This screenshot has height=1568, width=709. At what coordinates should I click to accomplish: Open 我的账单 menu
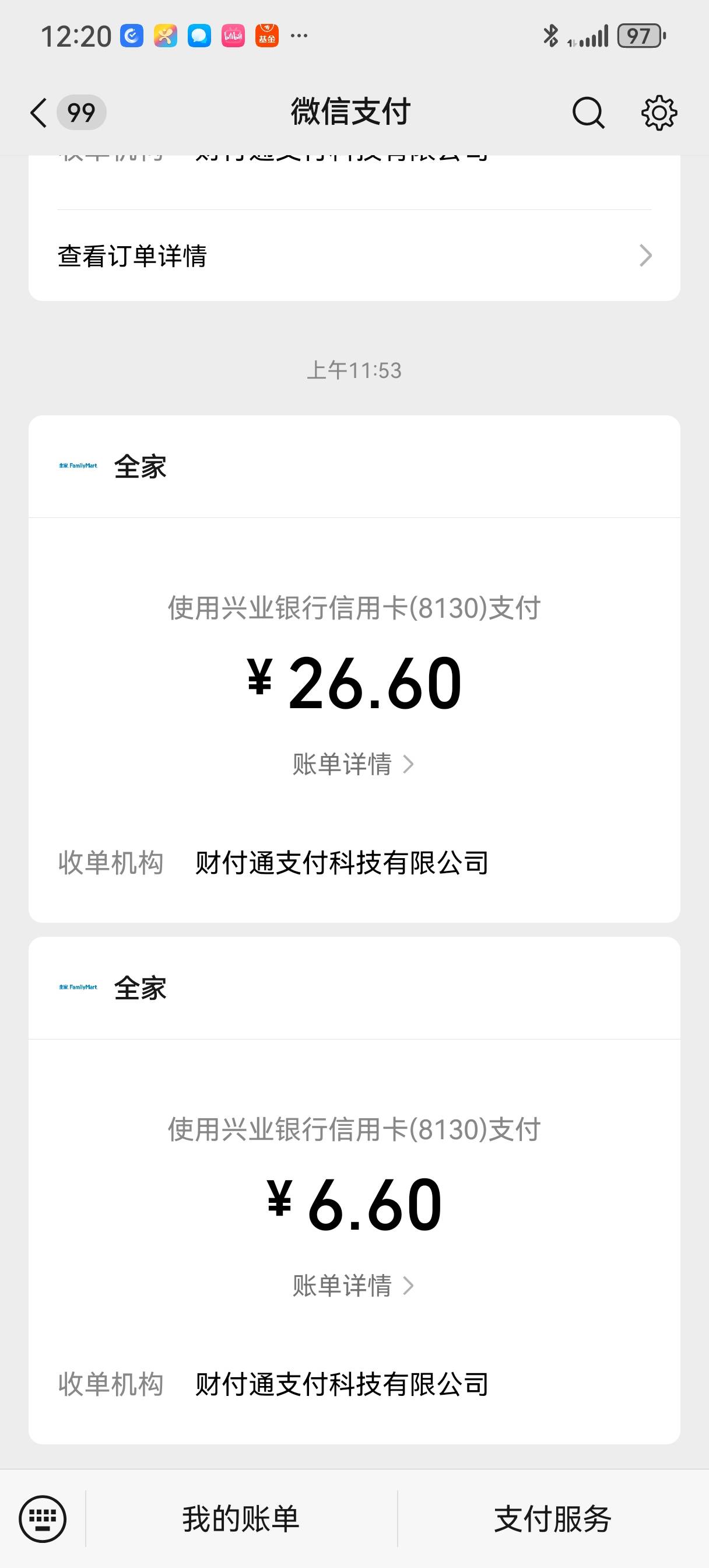pyautogui.click(x=241, y=1518)
